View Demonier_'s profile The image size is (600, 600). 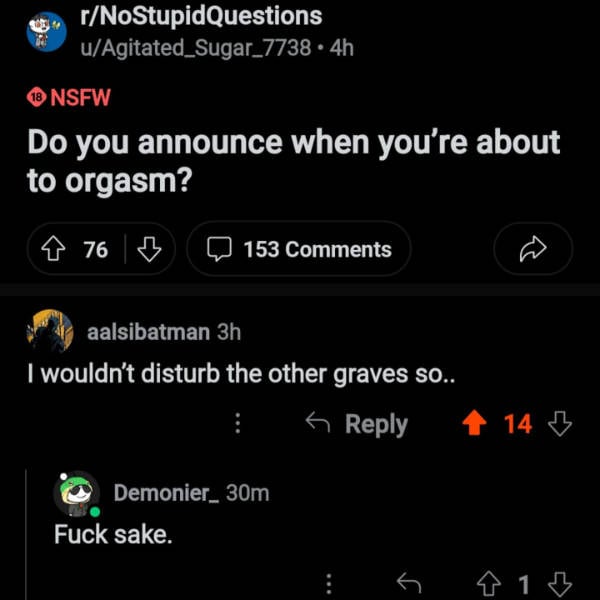164,493
